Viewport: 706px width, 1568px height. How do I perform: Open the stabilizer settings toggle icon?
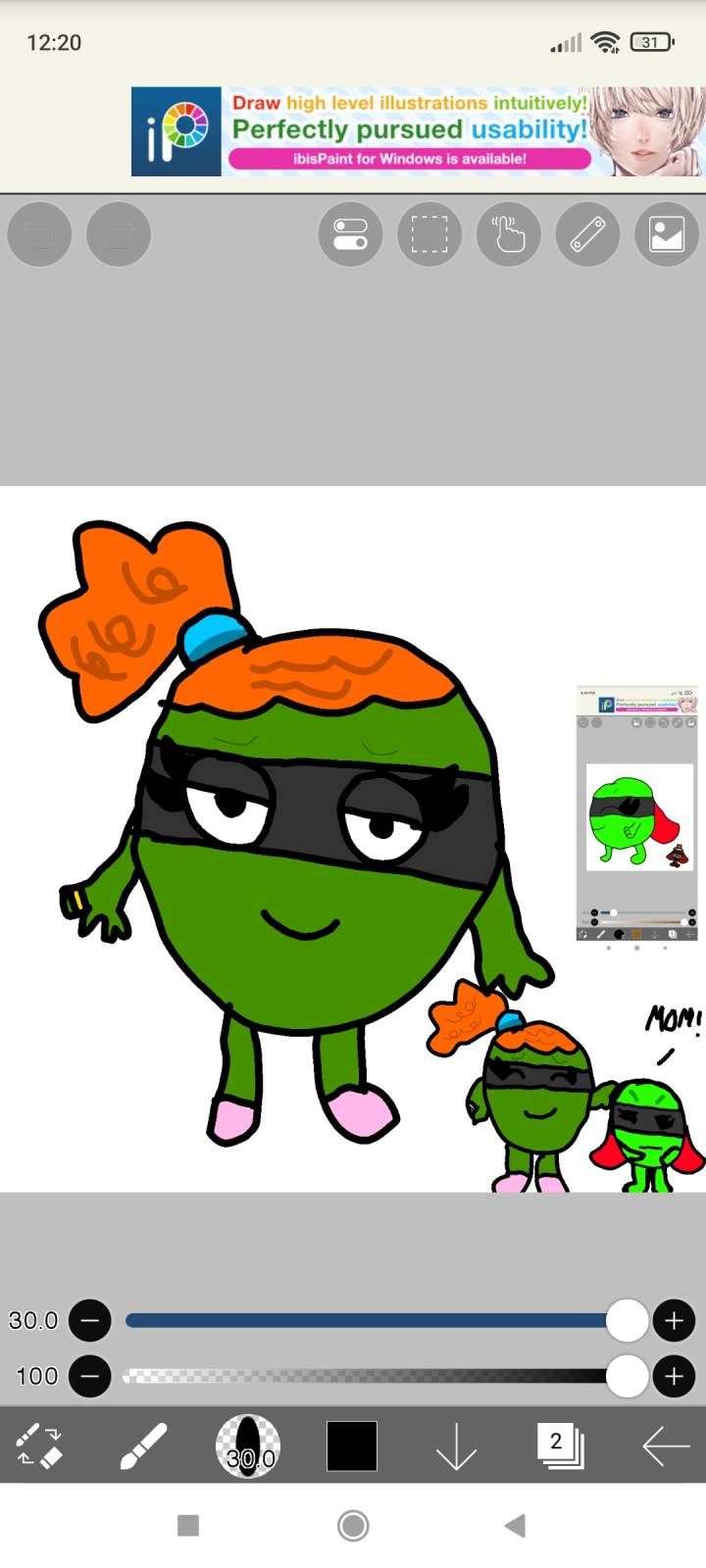(350, 235)
